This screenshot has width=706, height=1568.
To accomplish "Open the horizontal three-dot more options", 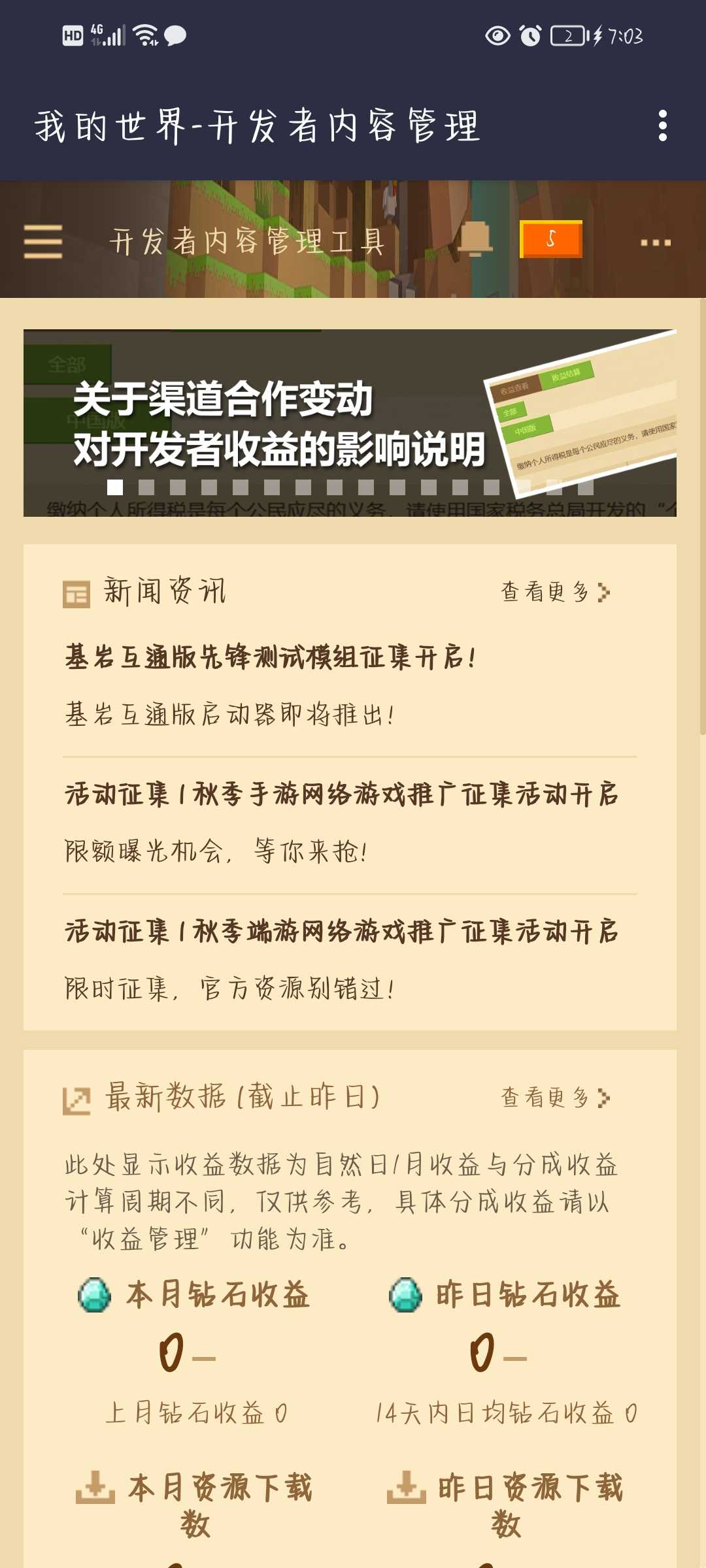I will coord(655,242).
